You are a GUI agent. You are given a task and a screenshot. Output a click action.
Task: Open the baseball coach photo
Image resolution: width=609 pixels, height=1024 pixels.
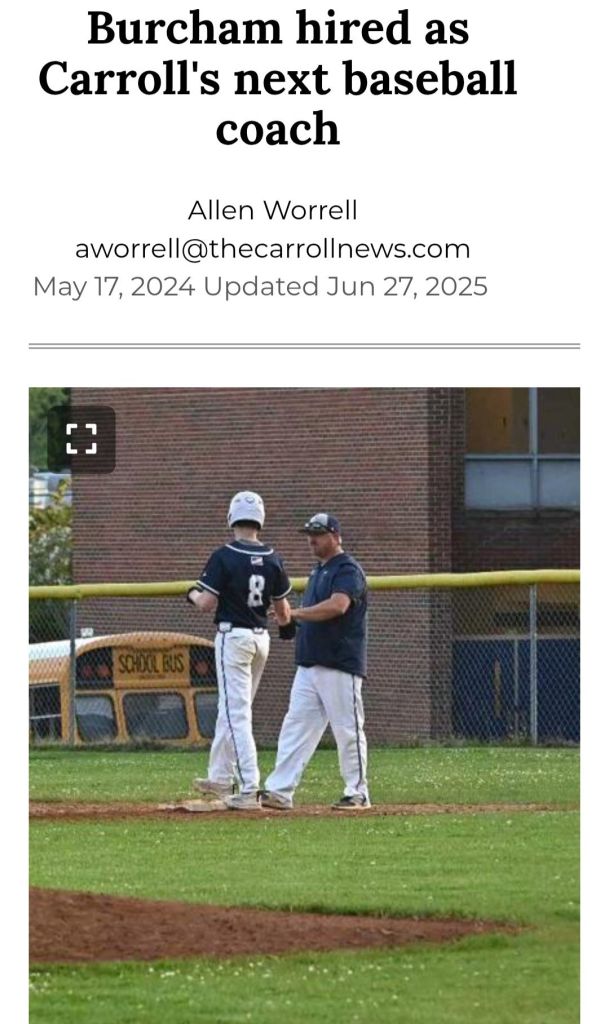[x=304, y=700]
